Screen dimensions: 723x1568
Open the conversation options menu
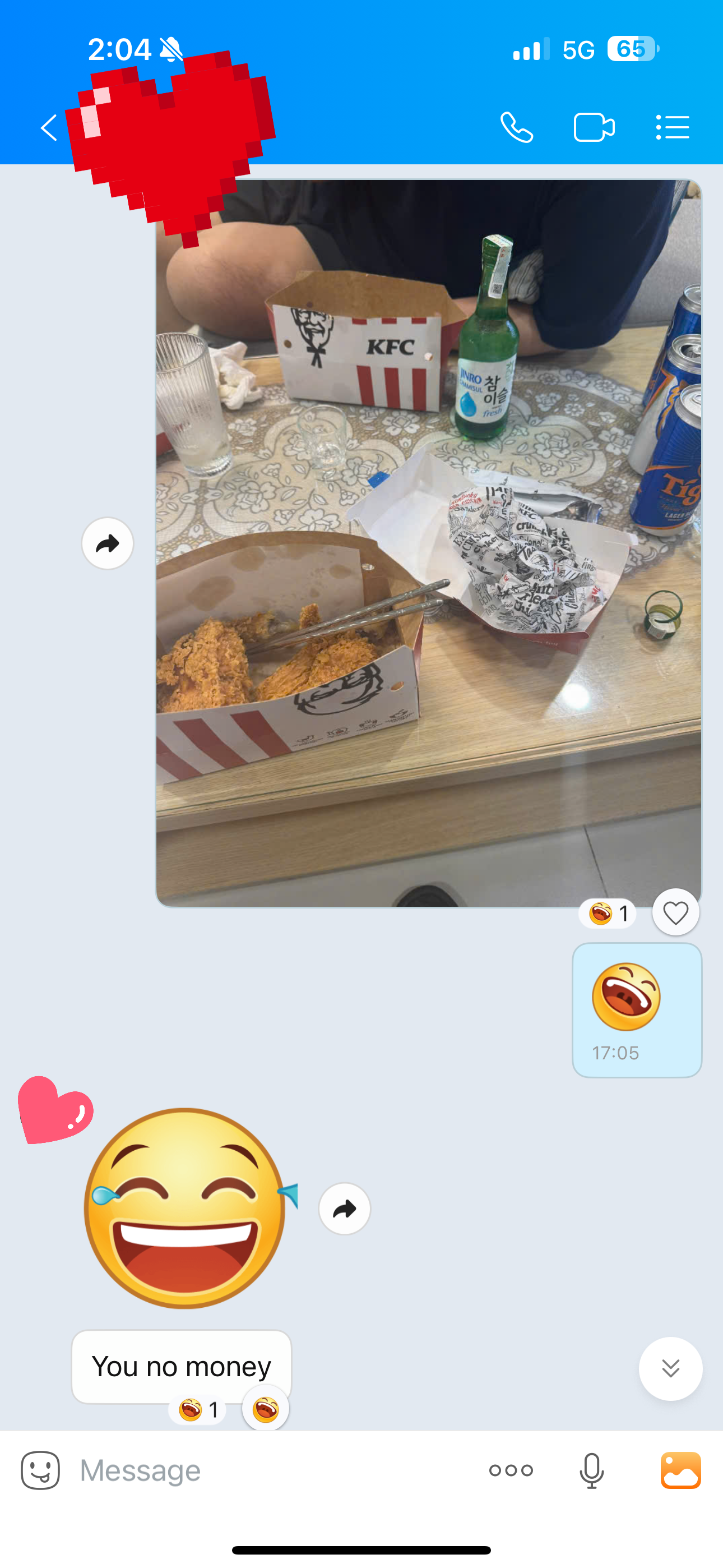coord(673,128)
